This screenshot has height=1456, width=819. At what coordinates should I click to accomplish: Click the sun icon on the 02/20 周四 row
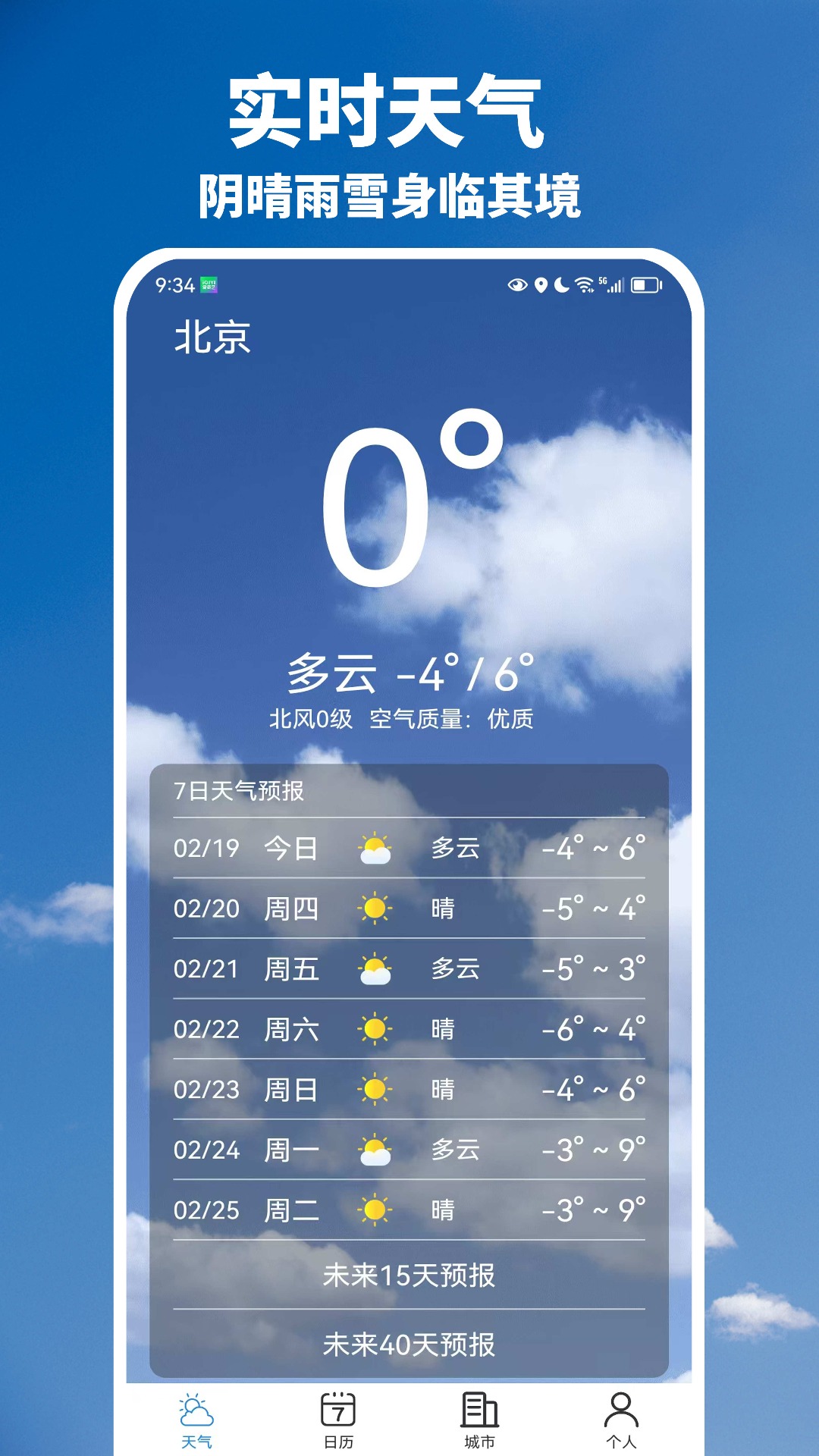(375, 908)
